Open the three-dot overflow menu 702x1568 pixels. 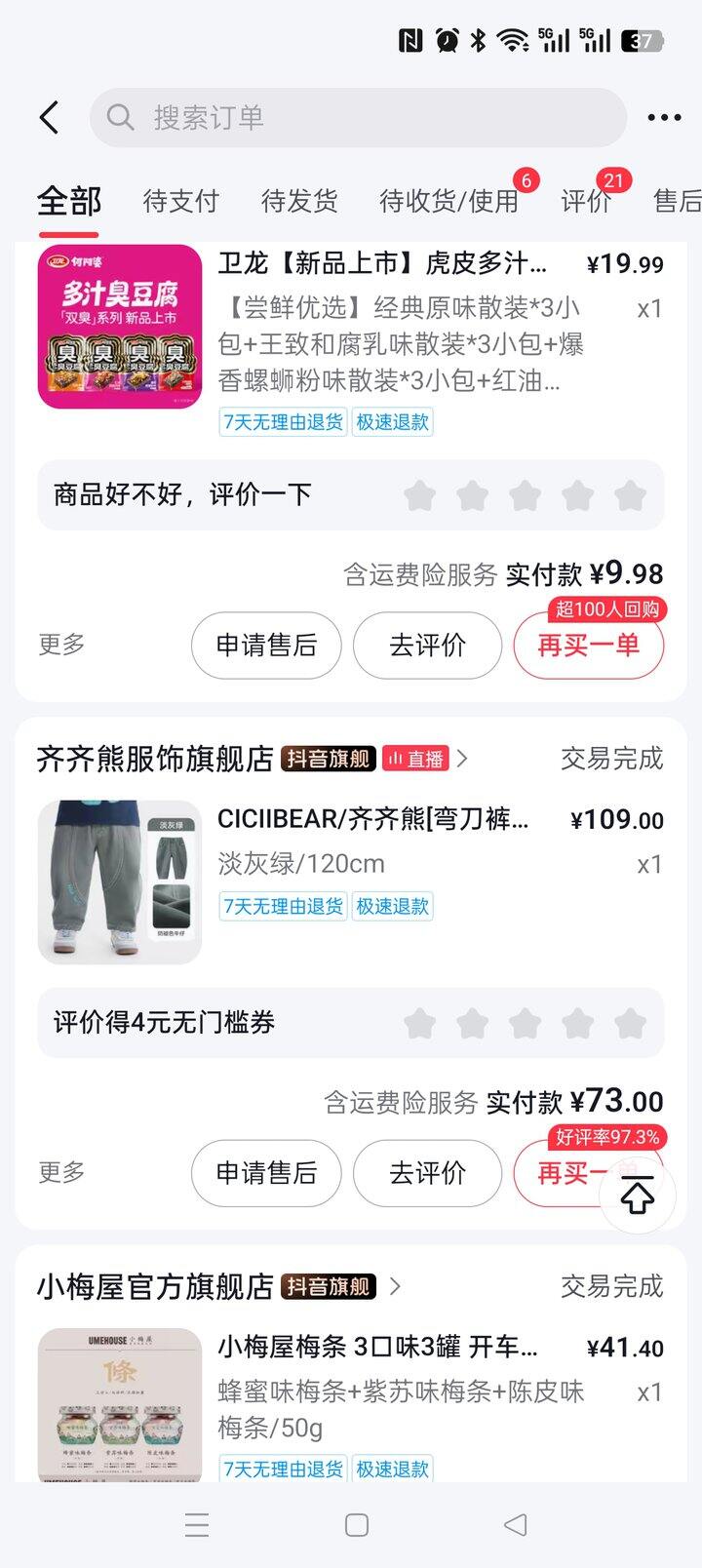(x=664, y=118)
